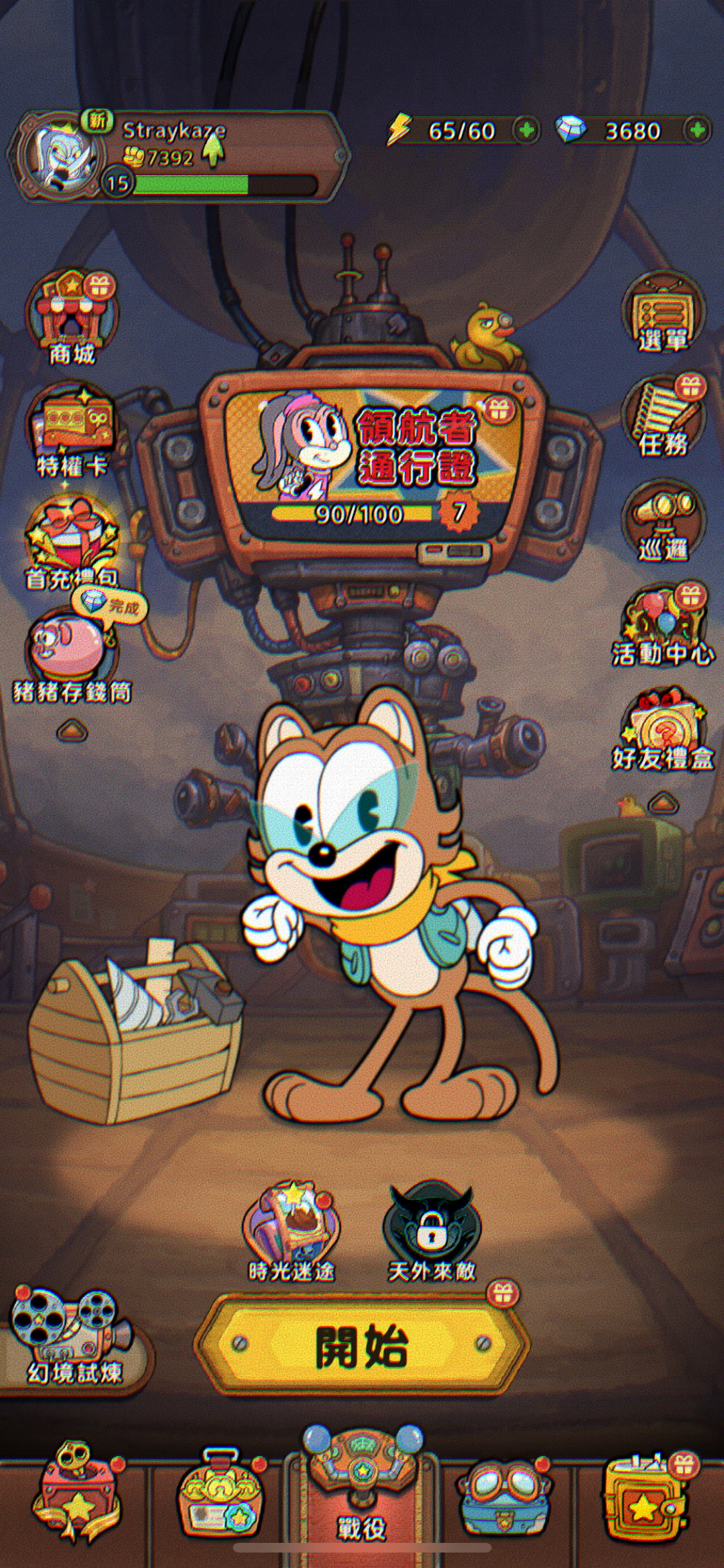Open the 選單 menu
The image size is (724, 1568).
(663, 313)
